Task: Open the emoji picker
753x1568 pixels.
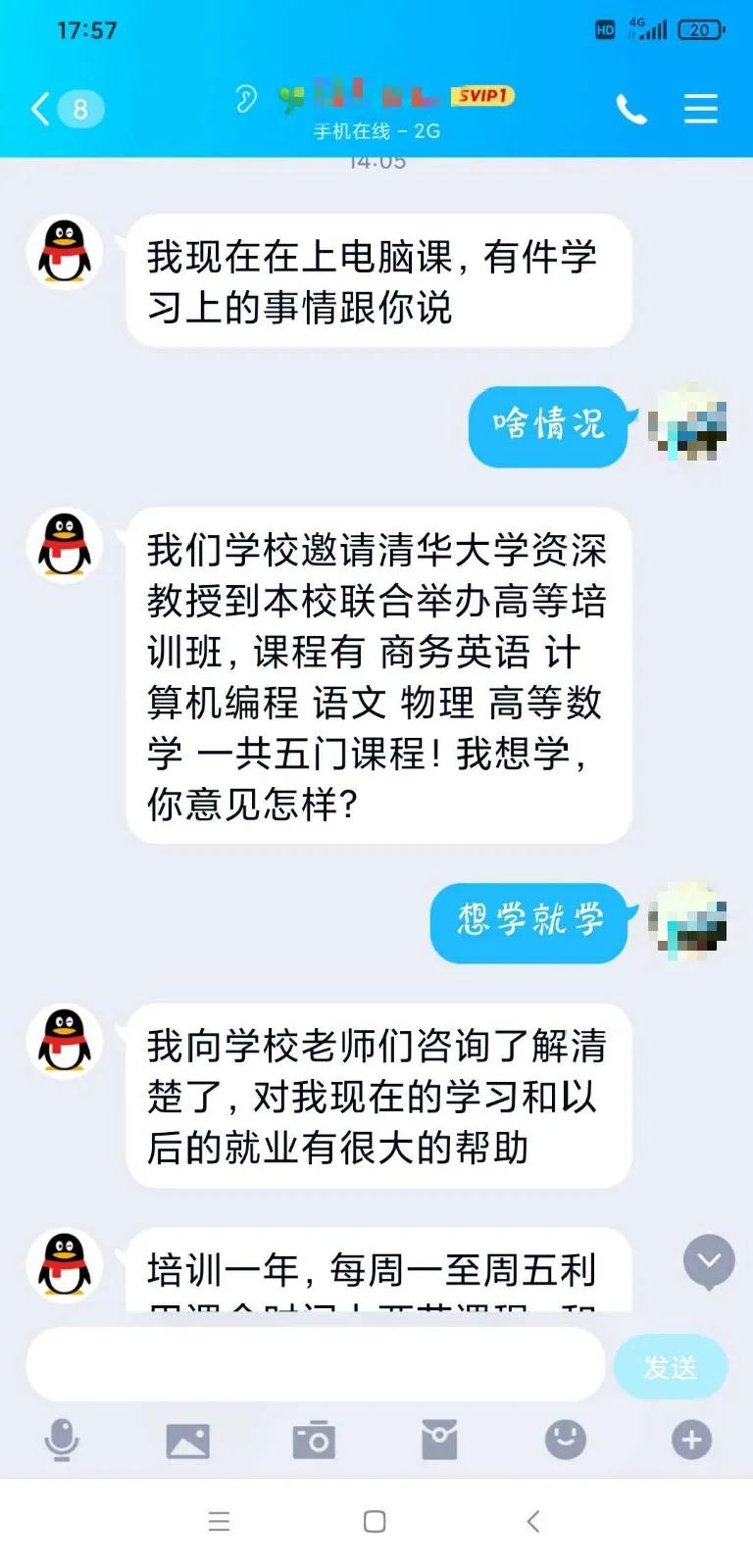Action: [566, 1440]
